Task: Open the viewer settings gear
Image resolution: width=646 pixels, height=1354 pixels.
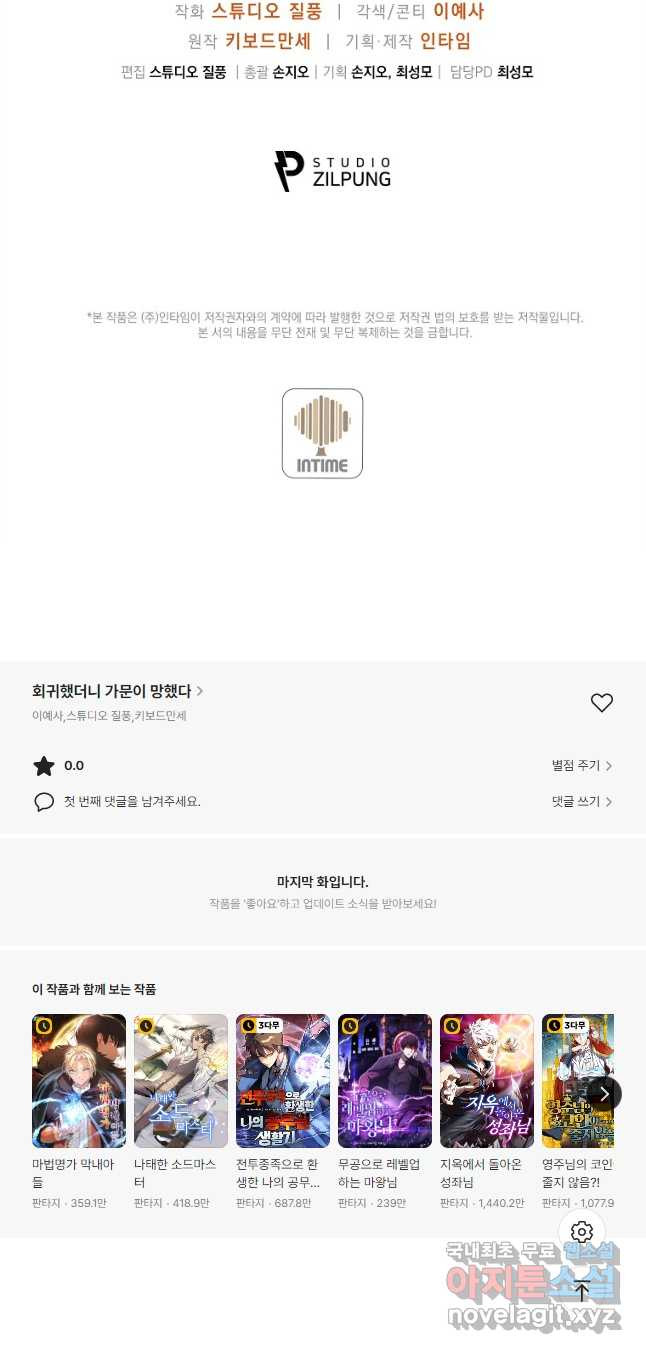Action: tap(582, 1232)
